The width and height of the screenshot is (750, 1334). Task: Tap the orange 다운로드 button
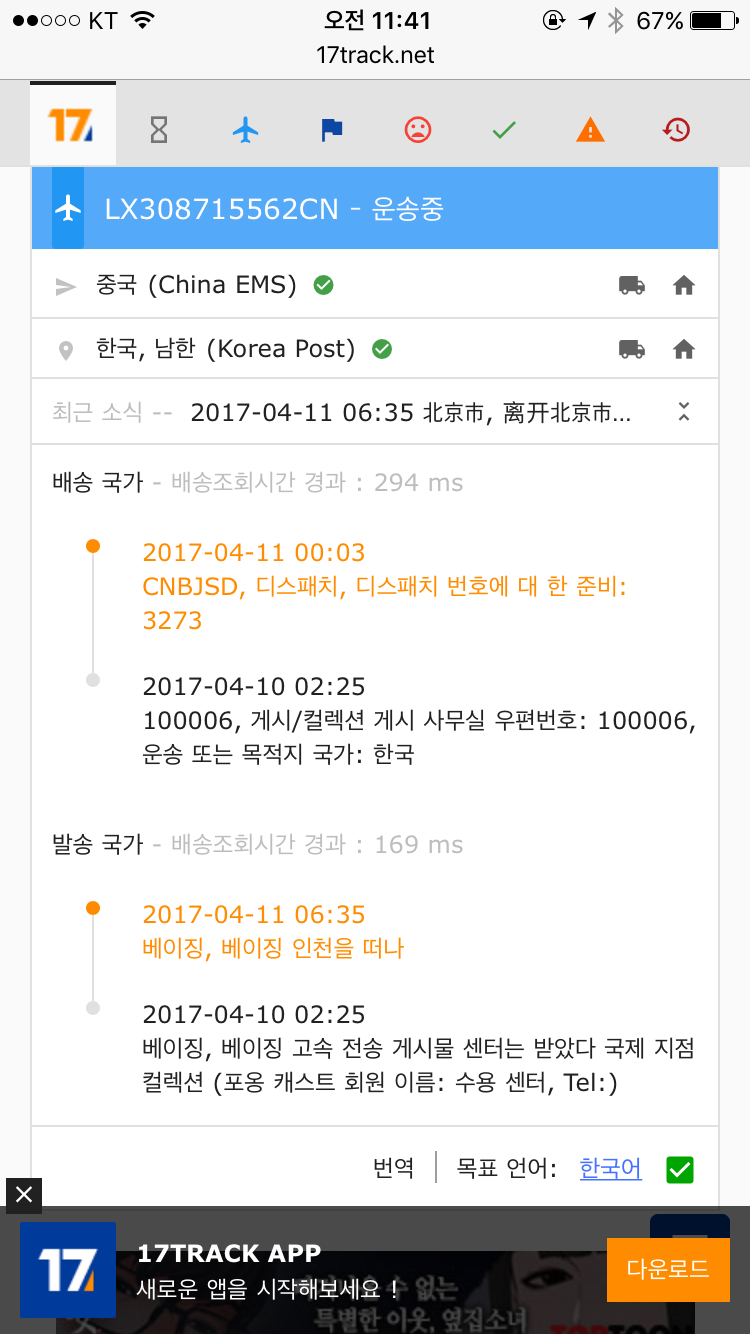[x=667, y=1269]
